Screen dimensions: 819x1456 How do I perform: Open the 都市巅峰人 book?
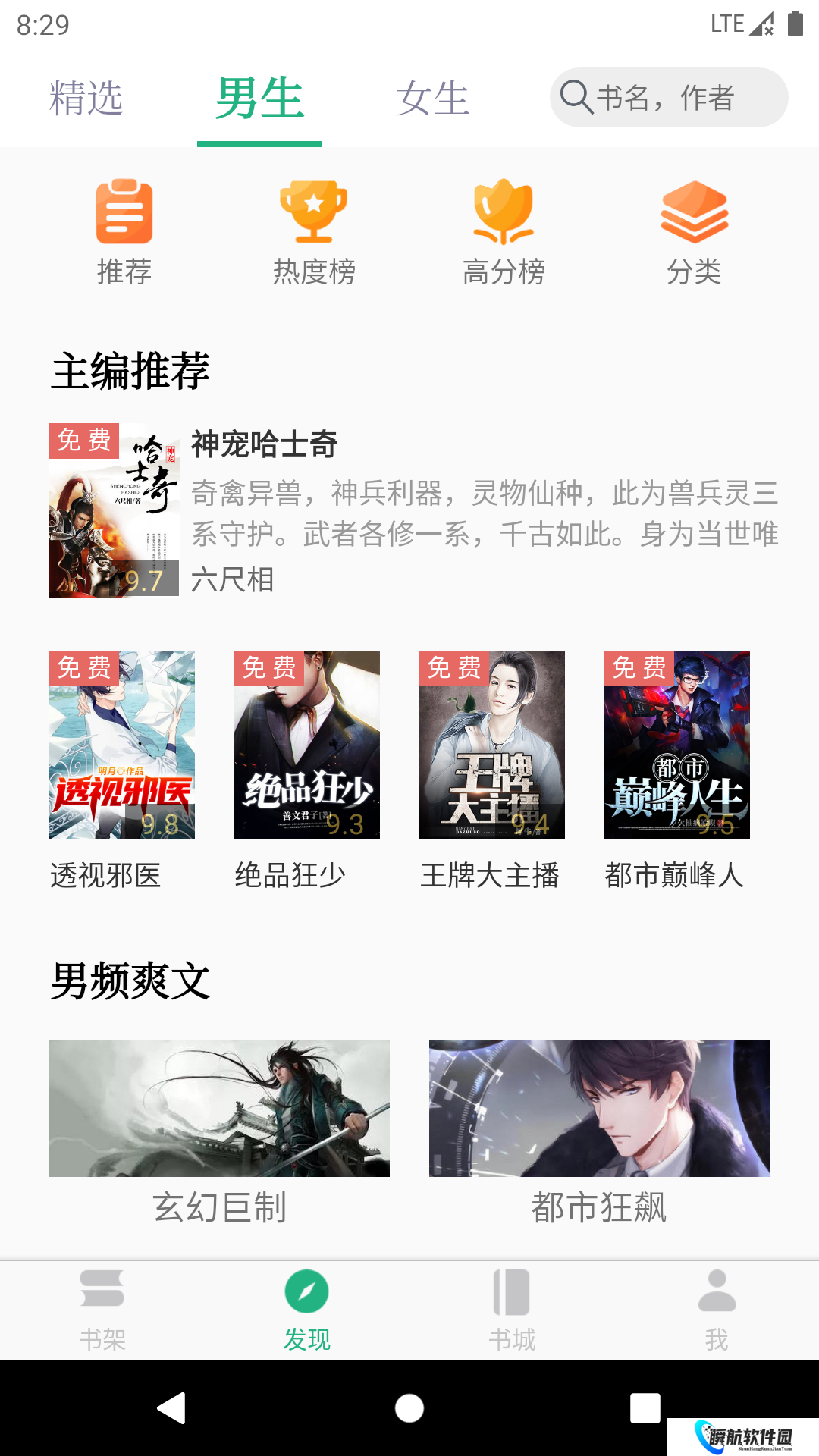coord(677,745)
